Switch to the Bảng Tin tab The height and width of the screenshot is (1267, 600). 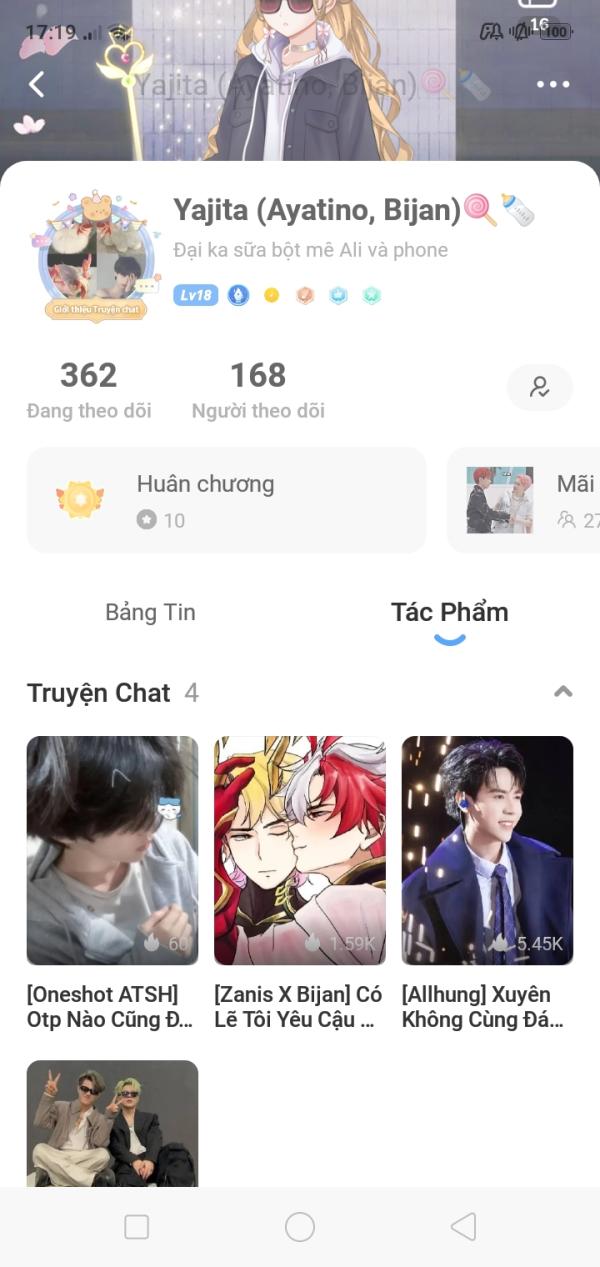[x=150, y=612]
